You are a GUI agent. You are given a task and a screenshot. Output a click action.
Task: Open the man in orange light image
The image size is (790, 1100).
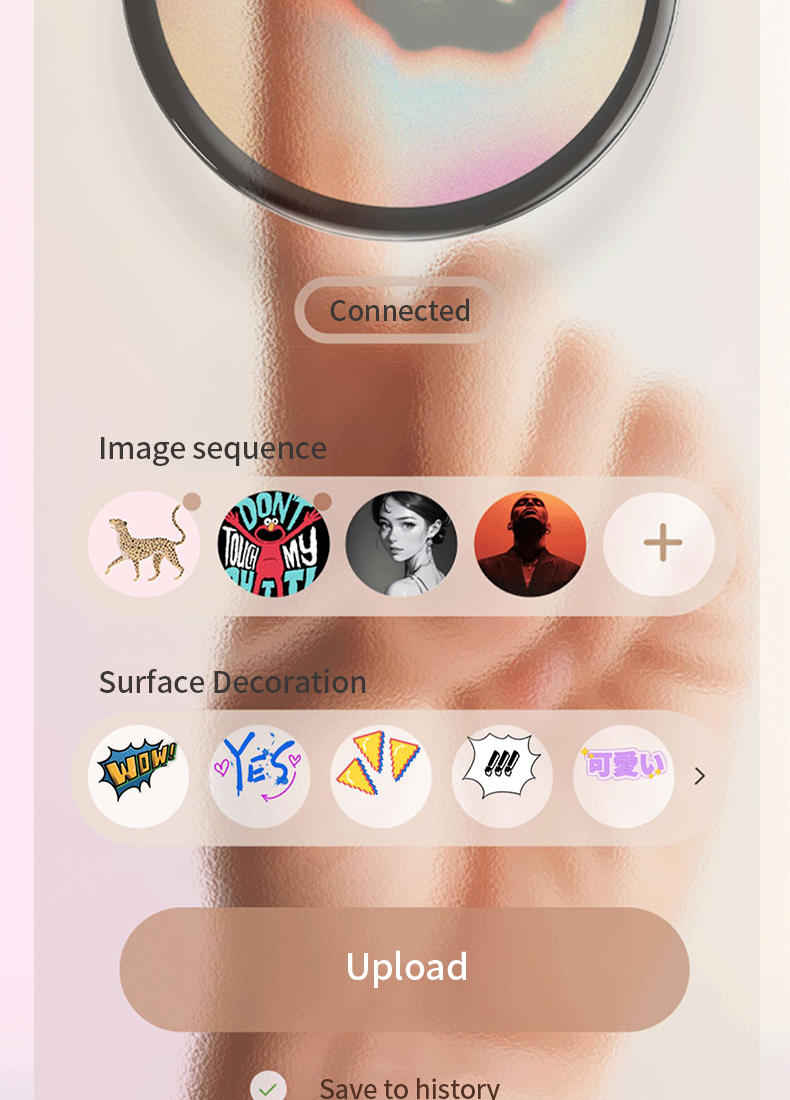coord(530,543)
